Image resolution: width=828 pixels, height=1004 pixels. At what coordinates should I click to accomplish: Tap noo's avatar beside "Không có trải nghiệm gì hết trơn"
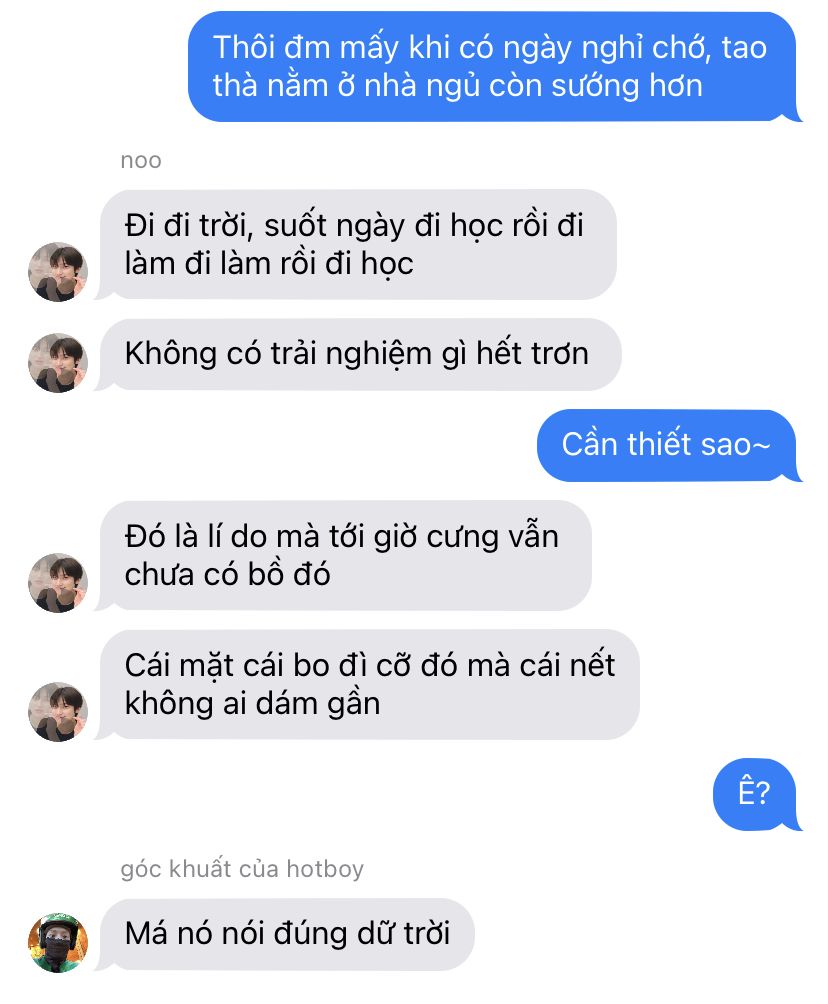(58, 362)
